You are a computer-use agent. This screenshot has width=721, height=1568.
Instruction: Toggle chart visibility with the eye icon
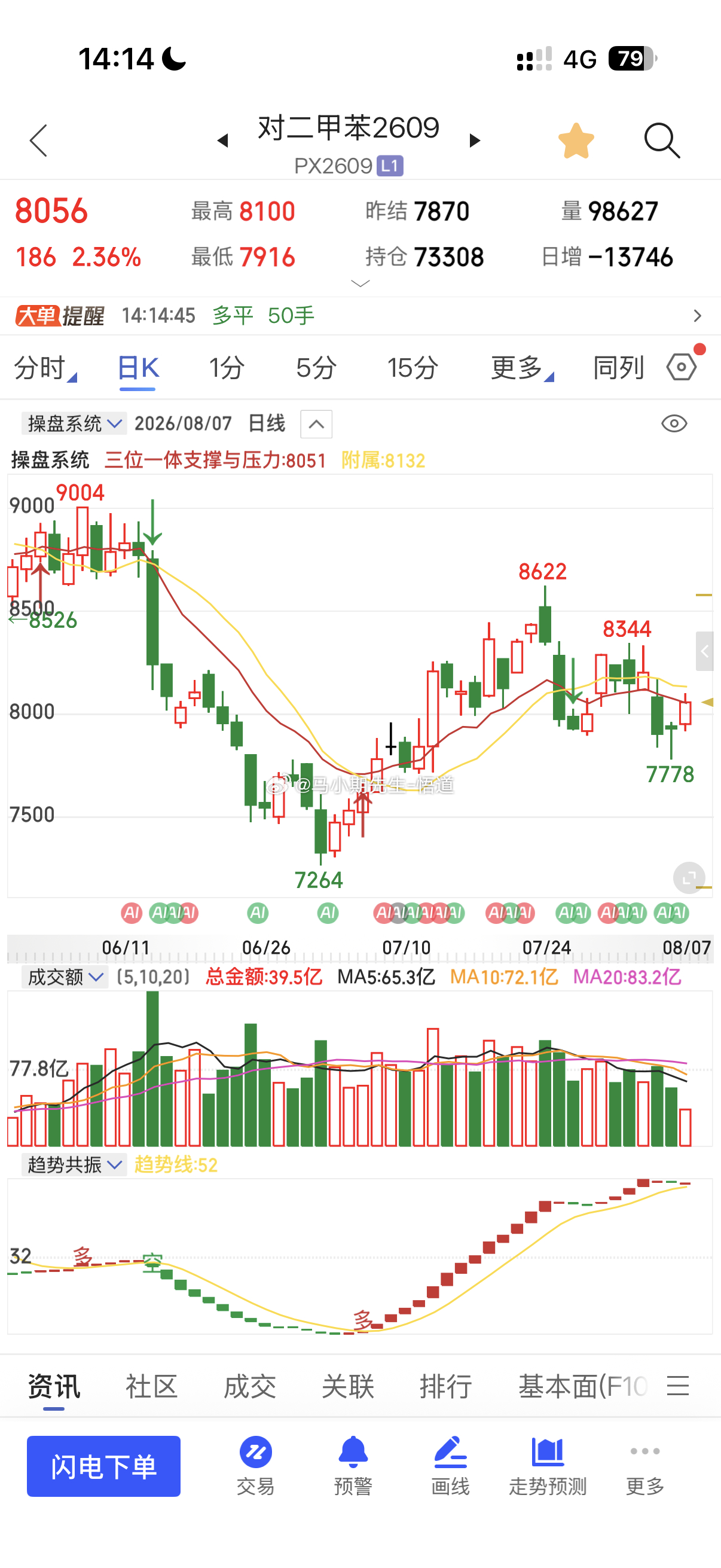[x=674, y=423]
